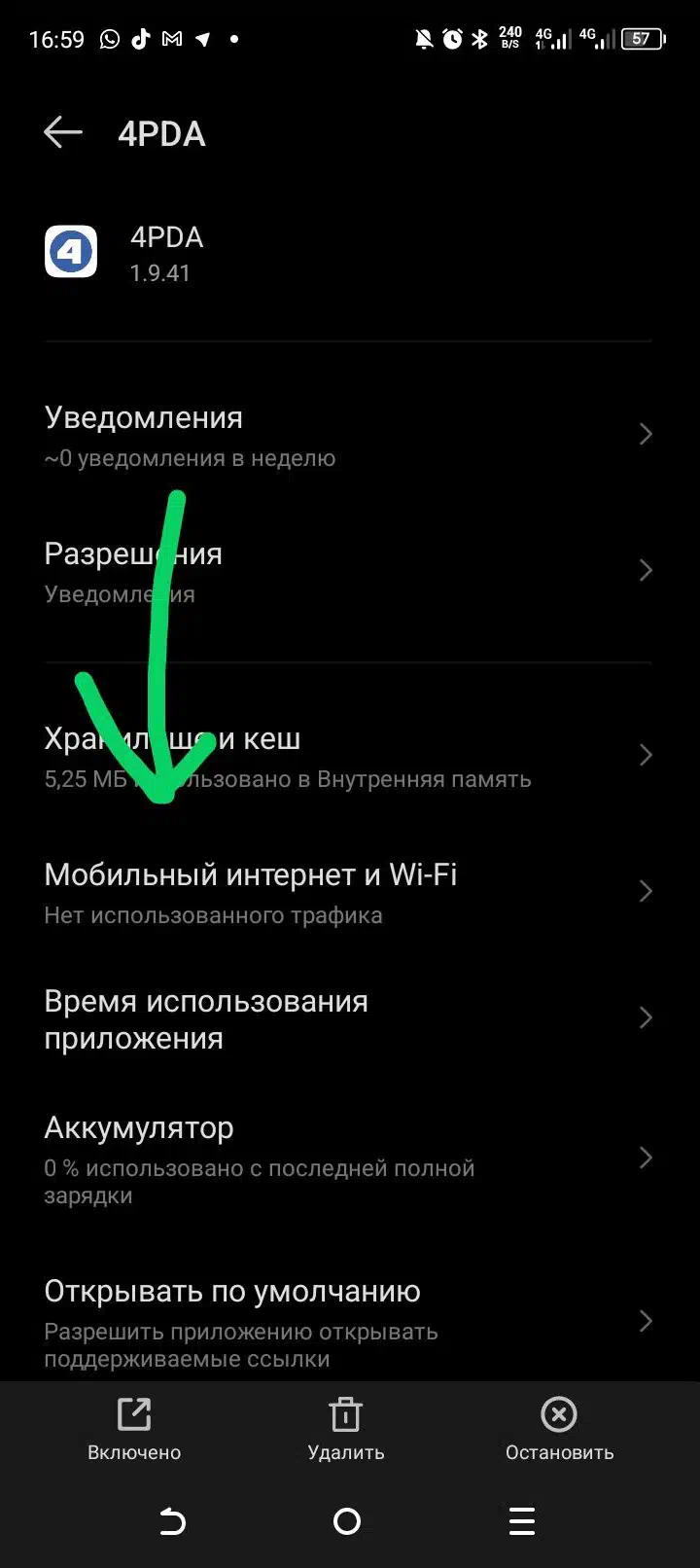Go back using the arrow beside 4PDA
This screenshot has width=700, height=1568.
point(63,132)
